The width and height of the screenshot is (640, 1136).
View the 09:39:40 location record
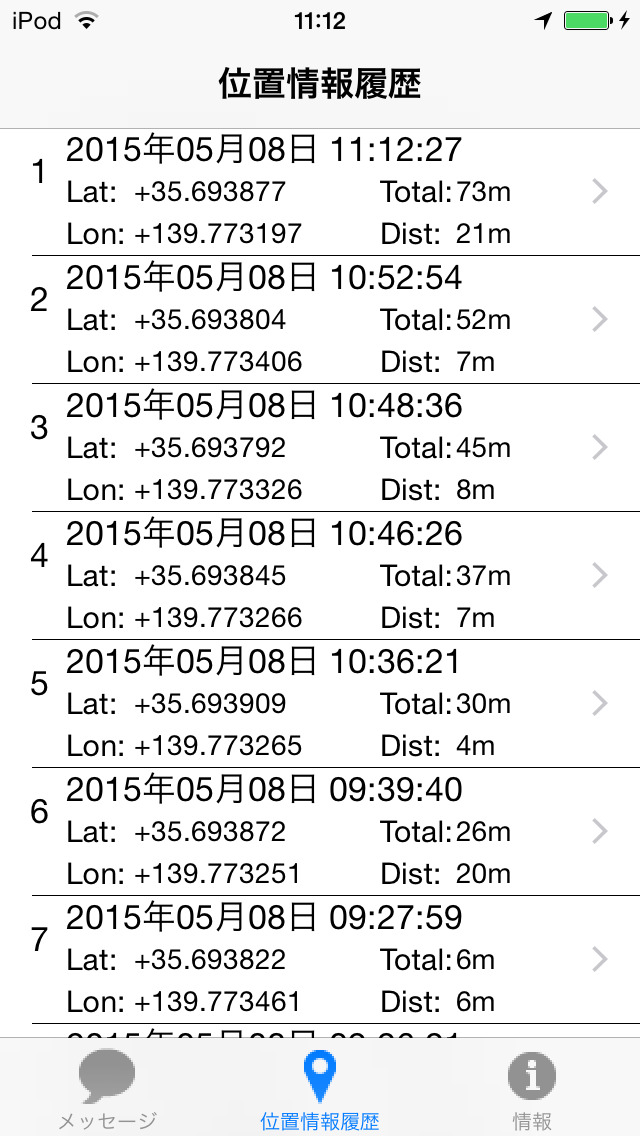tap(320, 832)
